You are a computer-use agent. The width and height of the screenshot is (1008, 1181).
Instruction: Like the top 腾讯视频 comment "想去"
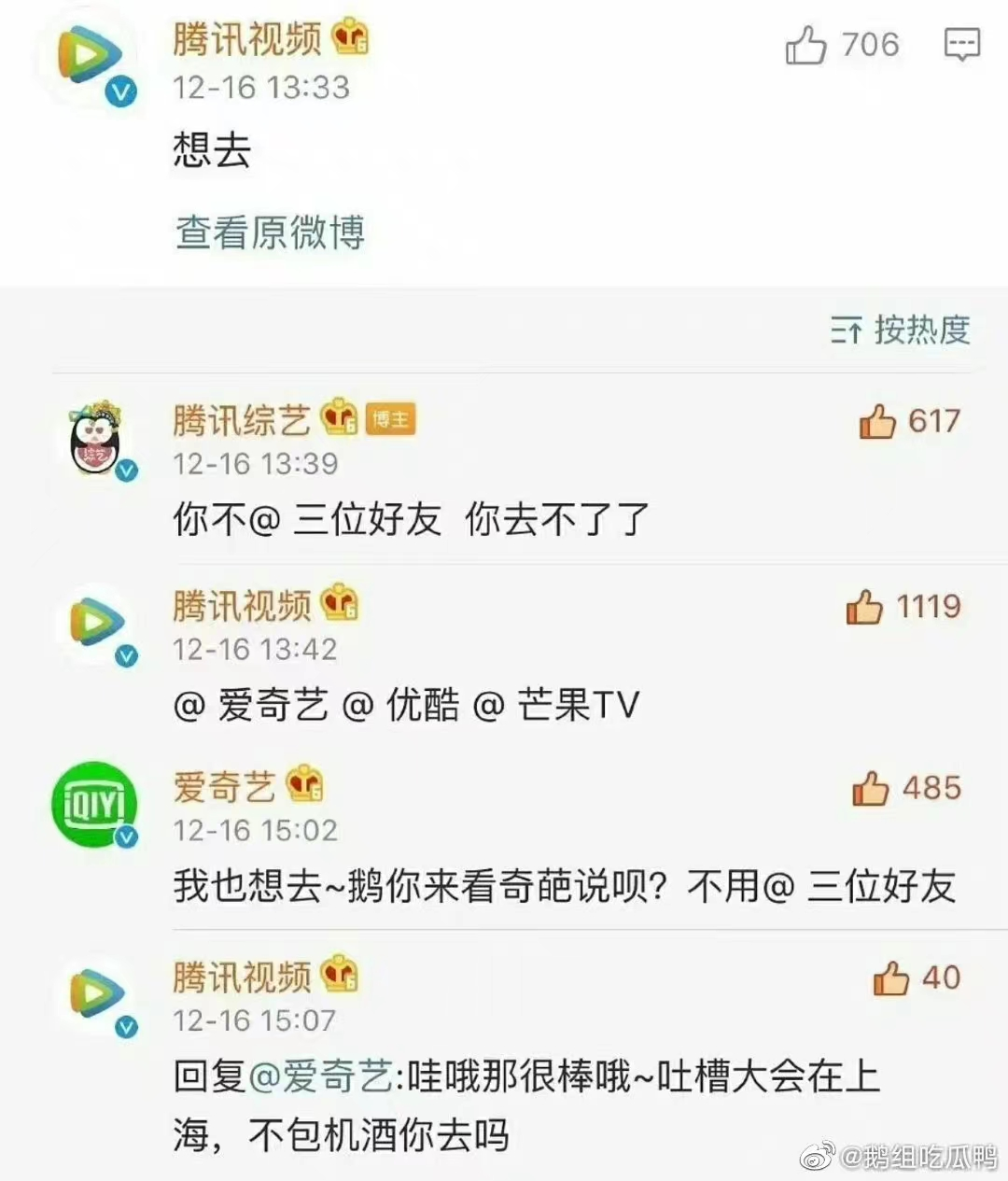click(805, 45)
